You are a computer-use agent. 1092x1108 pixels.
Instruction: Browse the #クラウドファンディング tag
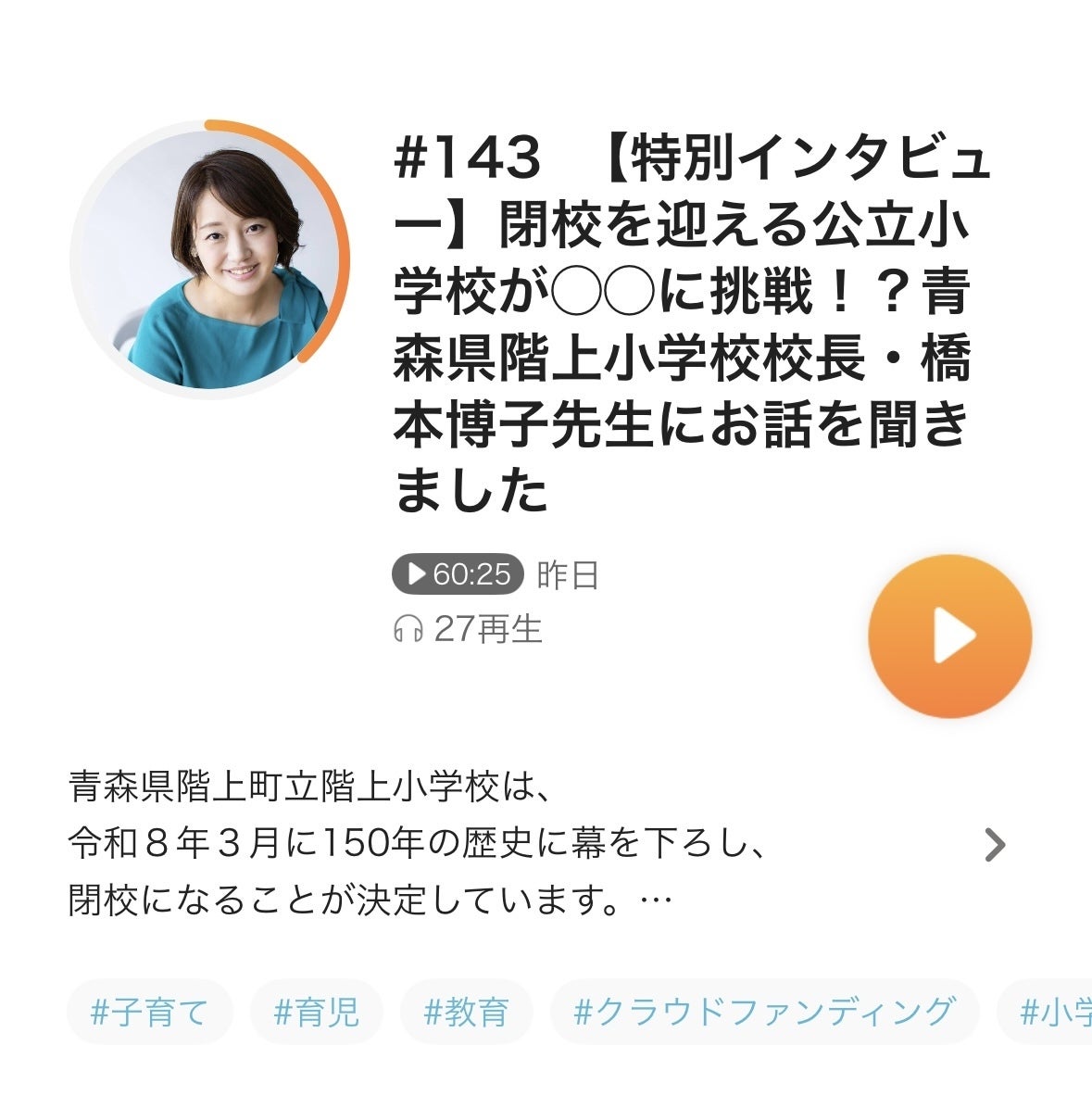click(763, 1012)
